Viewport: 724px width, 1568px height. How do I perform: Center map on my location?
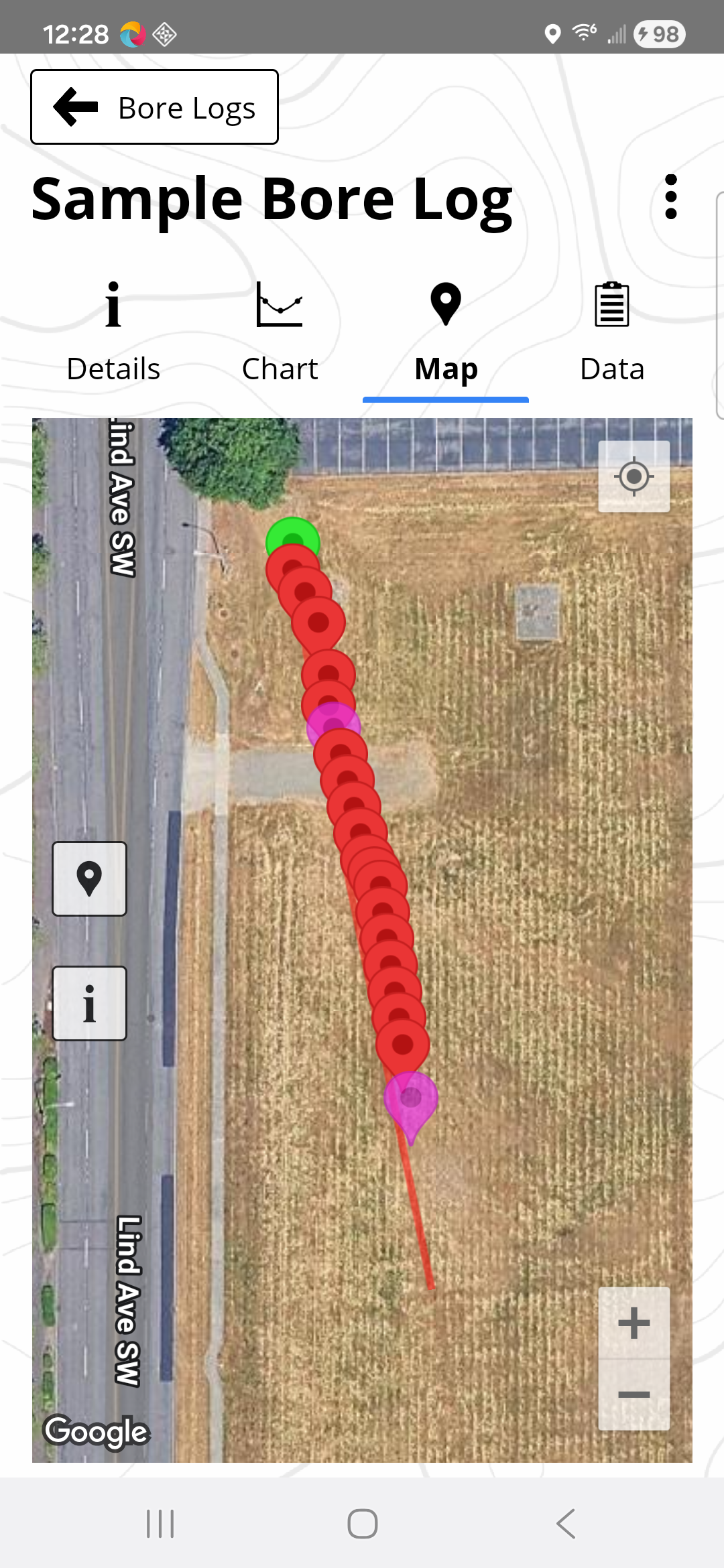coord(633,477)
